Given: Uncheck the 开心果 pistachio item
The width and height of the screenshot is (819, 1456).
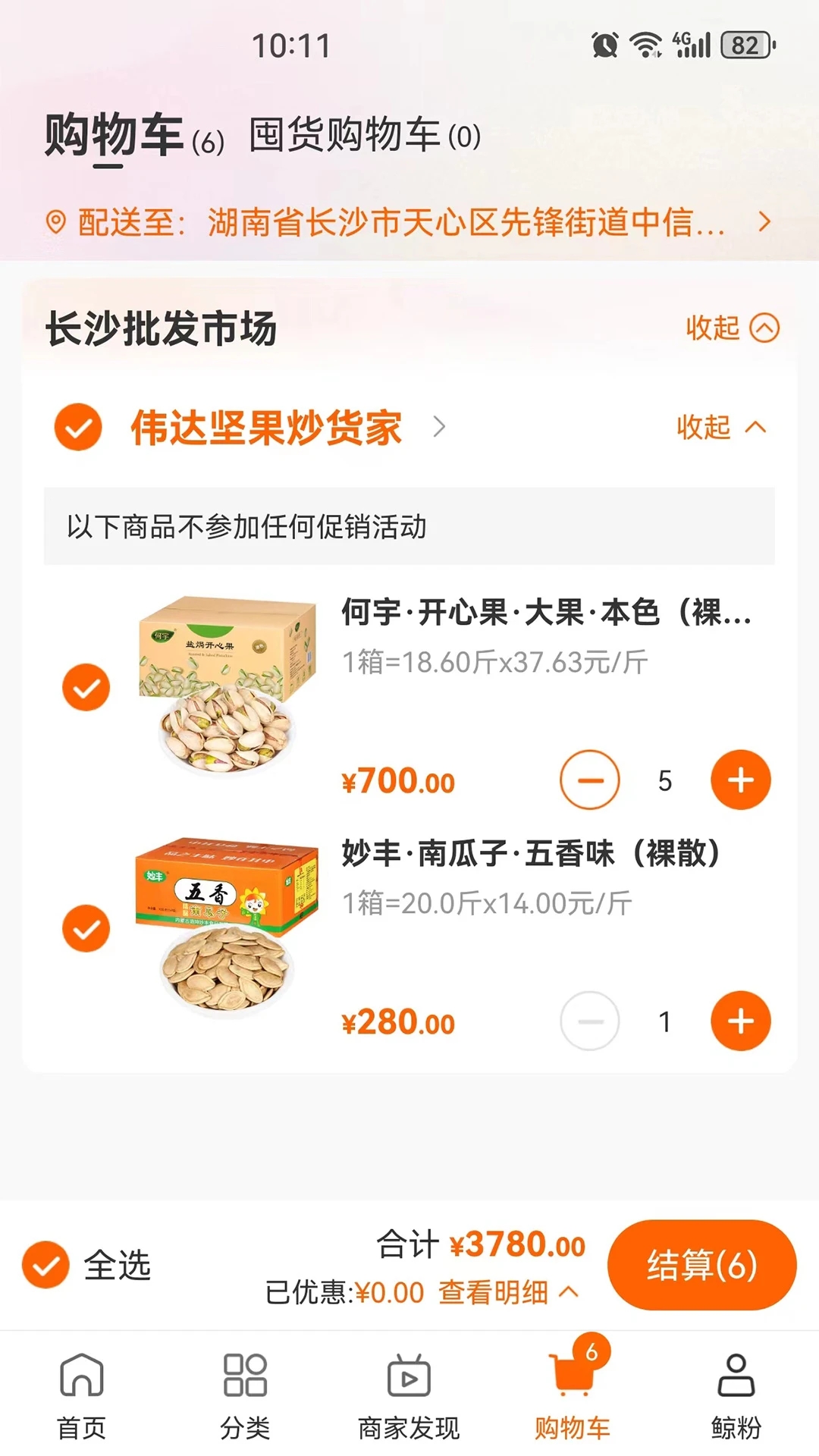Looking at the screenshot, I should [87, 687].
